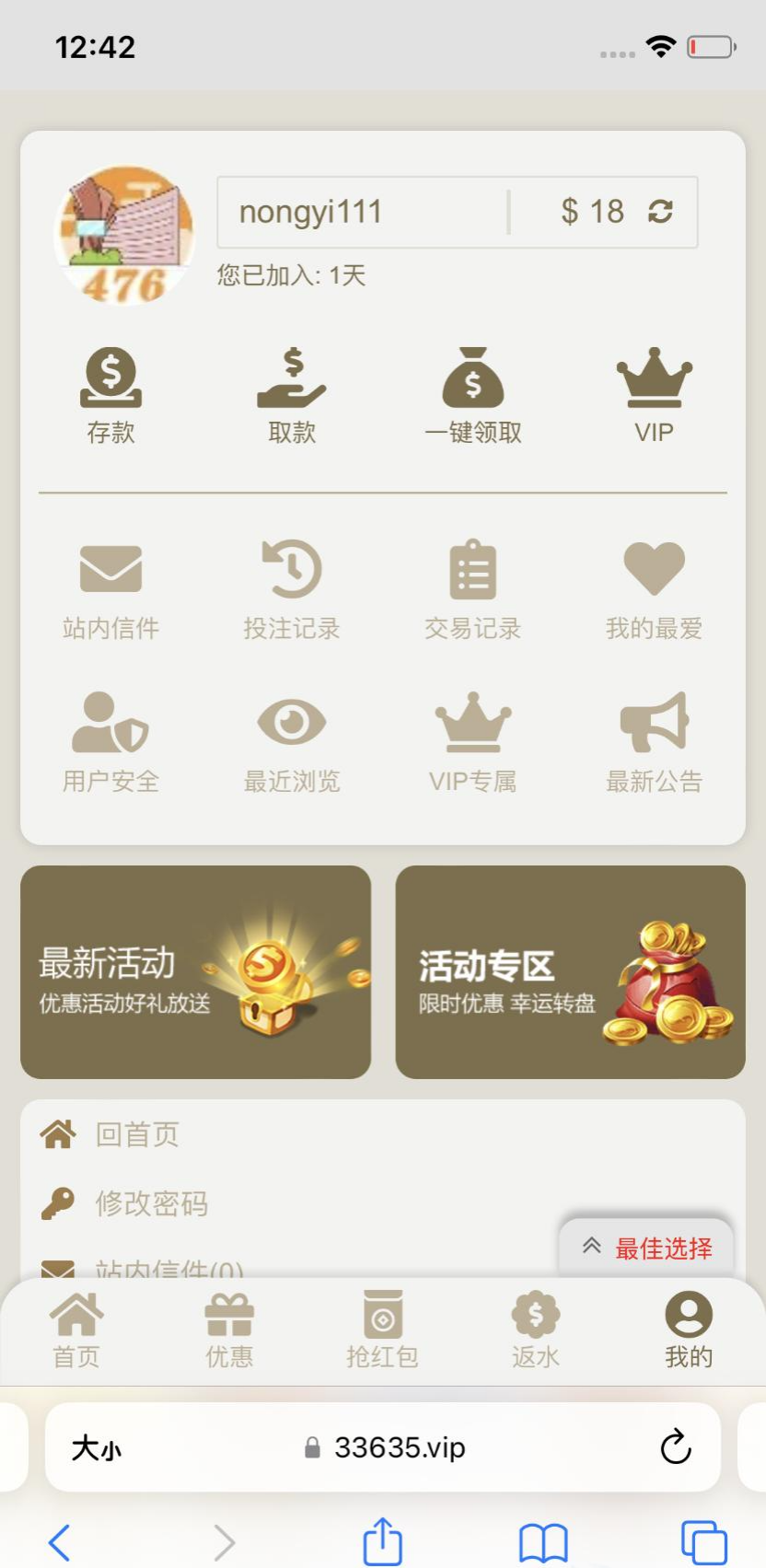
Task: View 最新公告 announcements
Action: (654, 742)
